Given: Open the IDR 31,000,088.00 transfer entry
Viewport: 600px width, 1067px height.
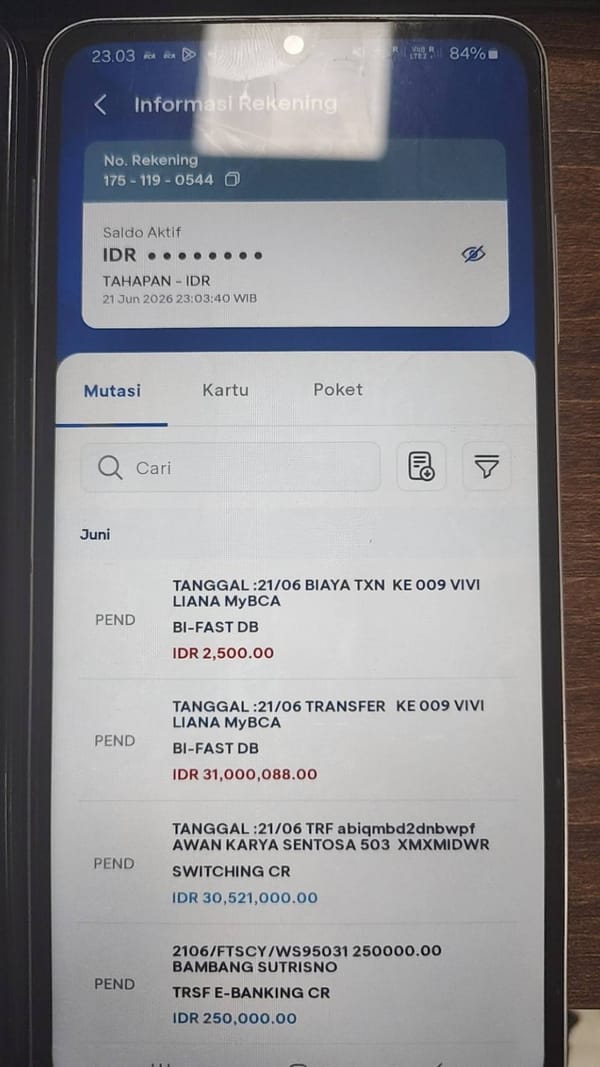Looking at the screenshot, I should pos(297,740).
